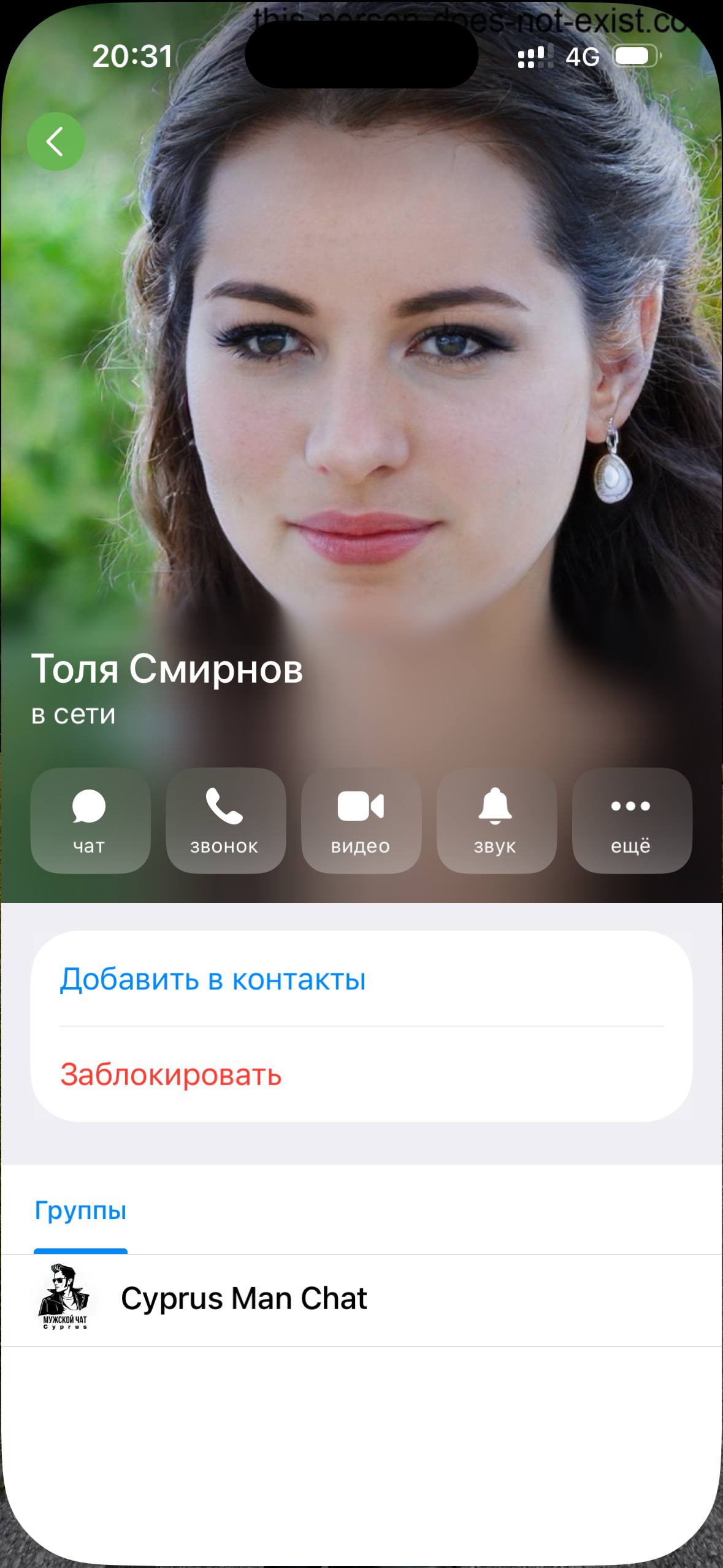The width and height of the screenshot is (723, 1568).
Task: Mute notifications with the звук bell
Action: tap(496, 820)
